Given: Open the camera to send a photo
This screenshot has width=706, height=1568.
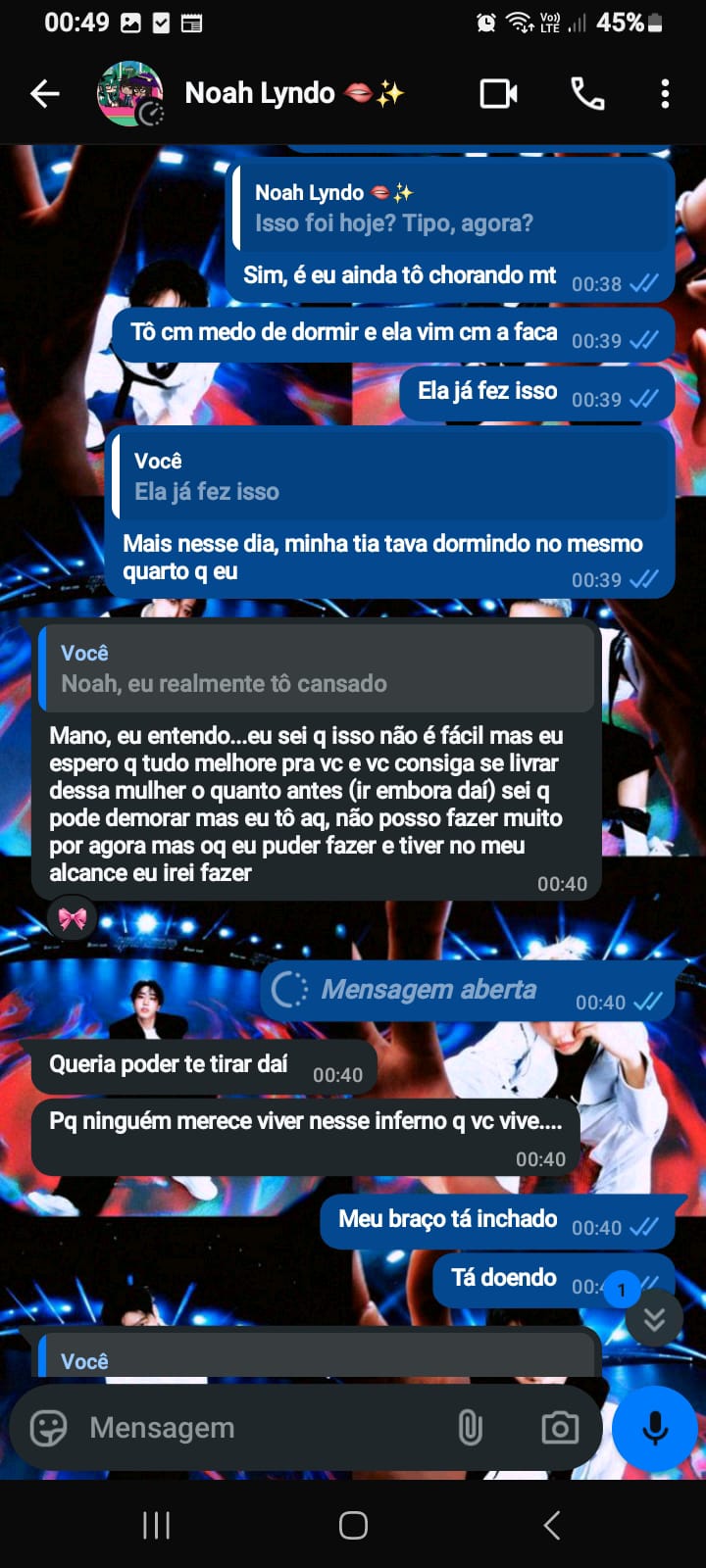Looking at the screenshot, I should tap(560, 1428).
